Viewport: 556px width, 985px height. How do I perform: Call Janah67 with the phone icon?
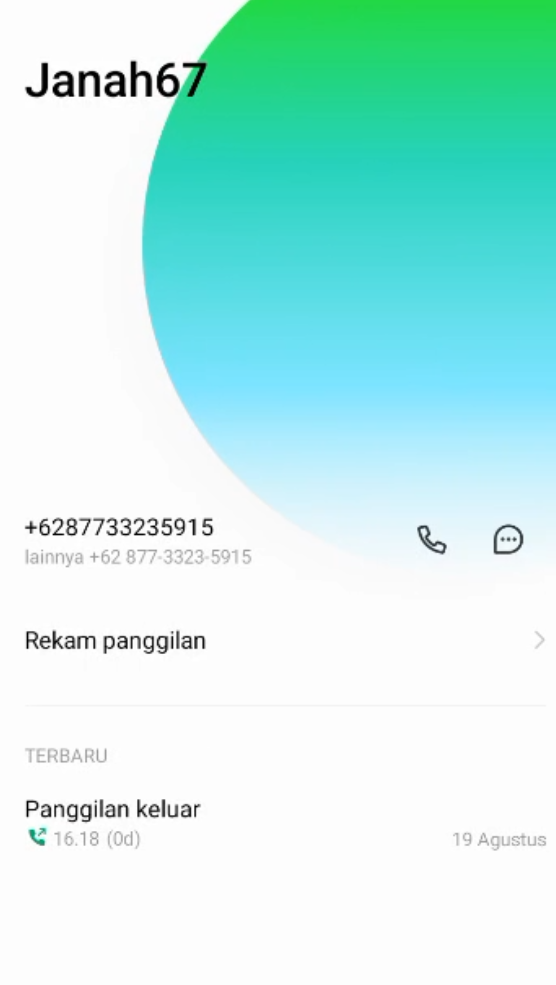pos(432,540)
